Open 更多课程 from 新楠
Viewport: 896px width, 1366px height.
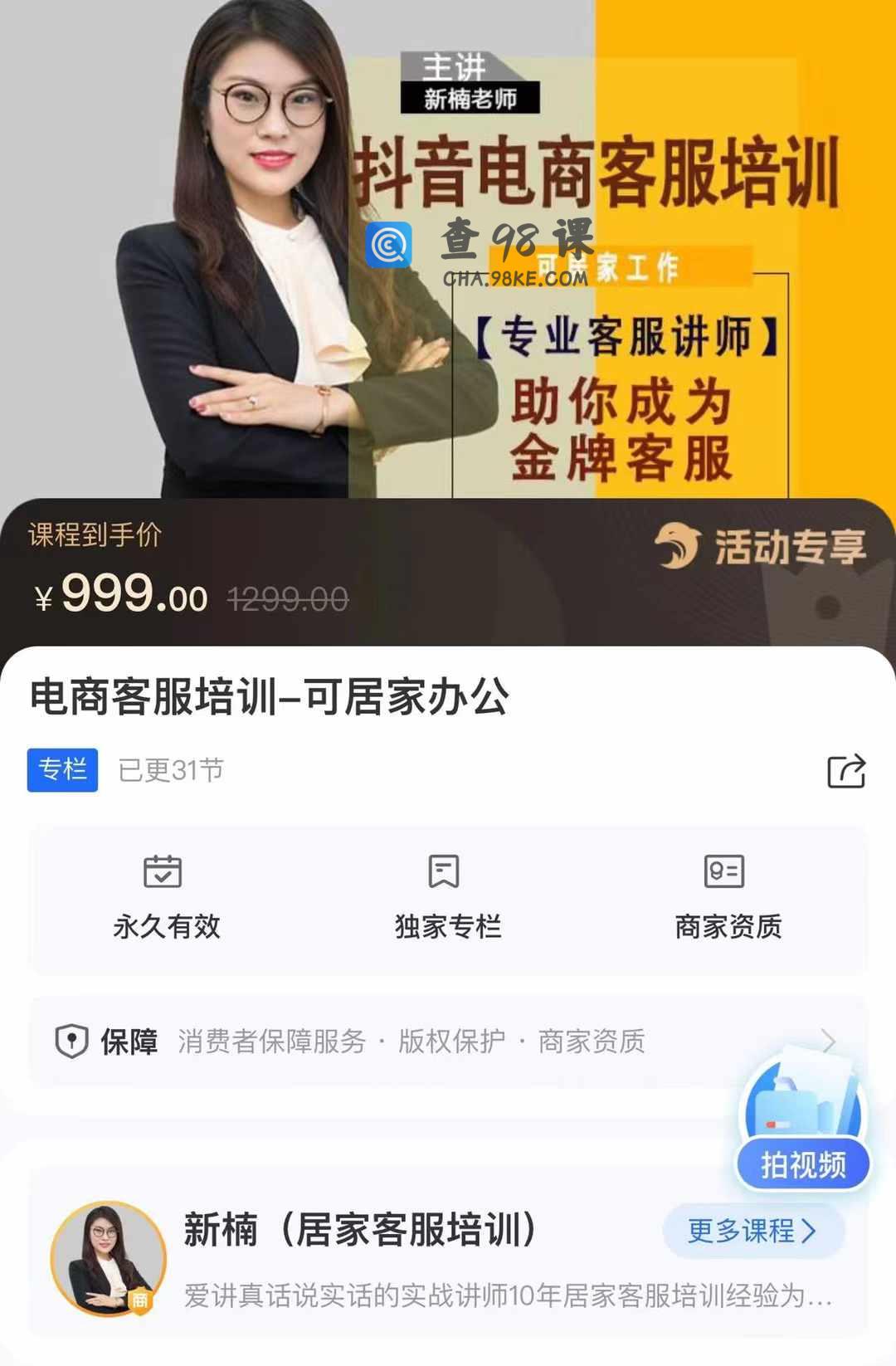752,1230
